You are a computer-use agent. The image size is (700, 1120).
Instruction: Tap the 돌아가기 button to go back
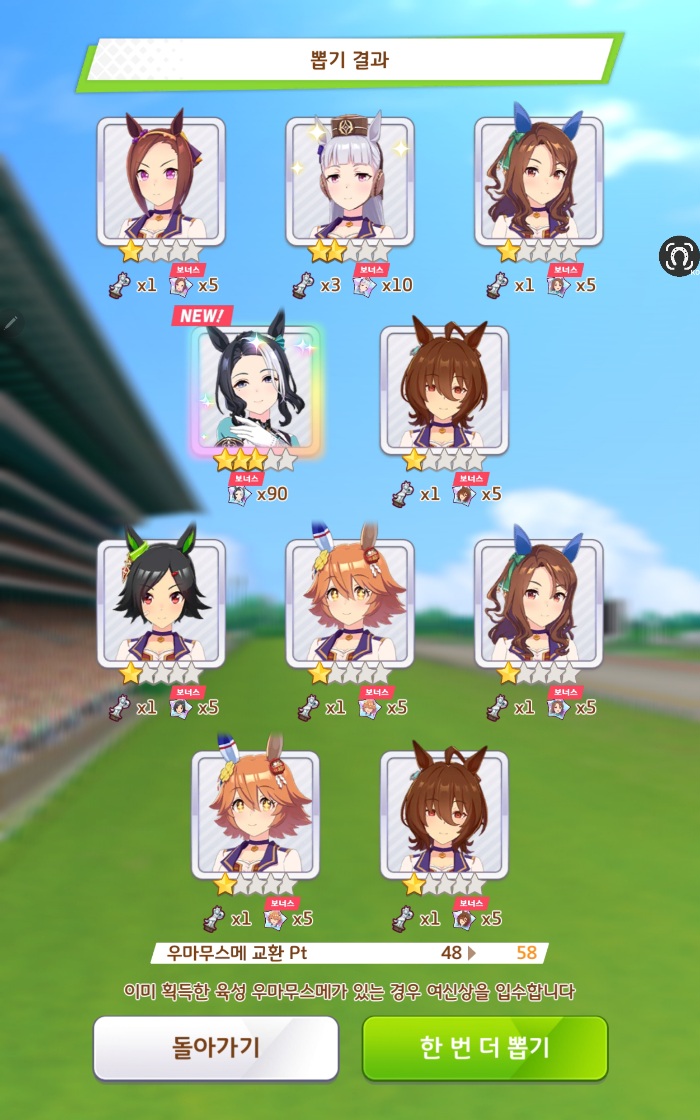coord(215,1047)
